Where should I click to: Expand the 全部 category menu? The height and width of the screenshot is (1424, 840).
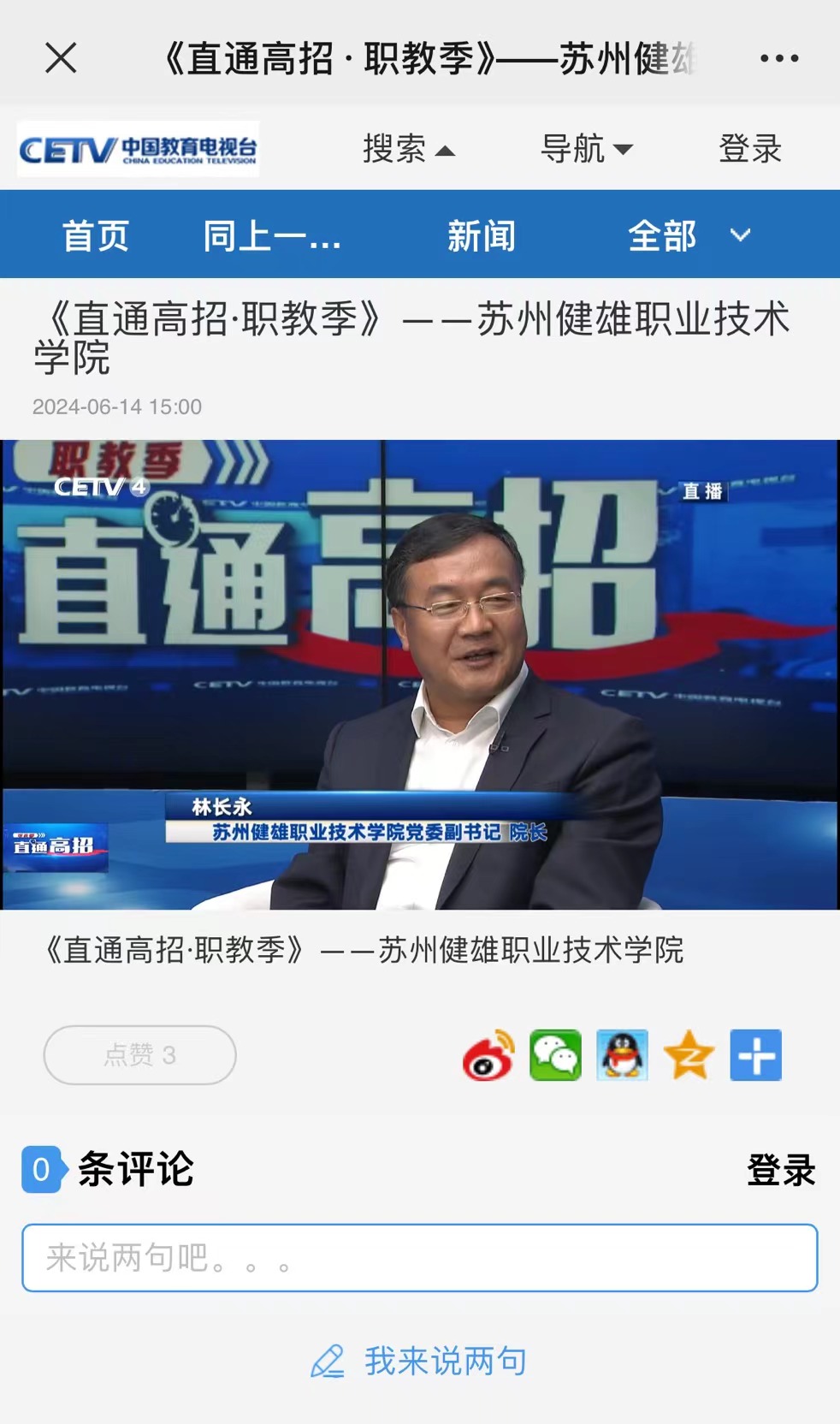689,235
